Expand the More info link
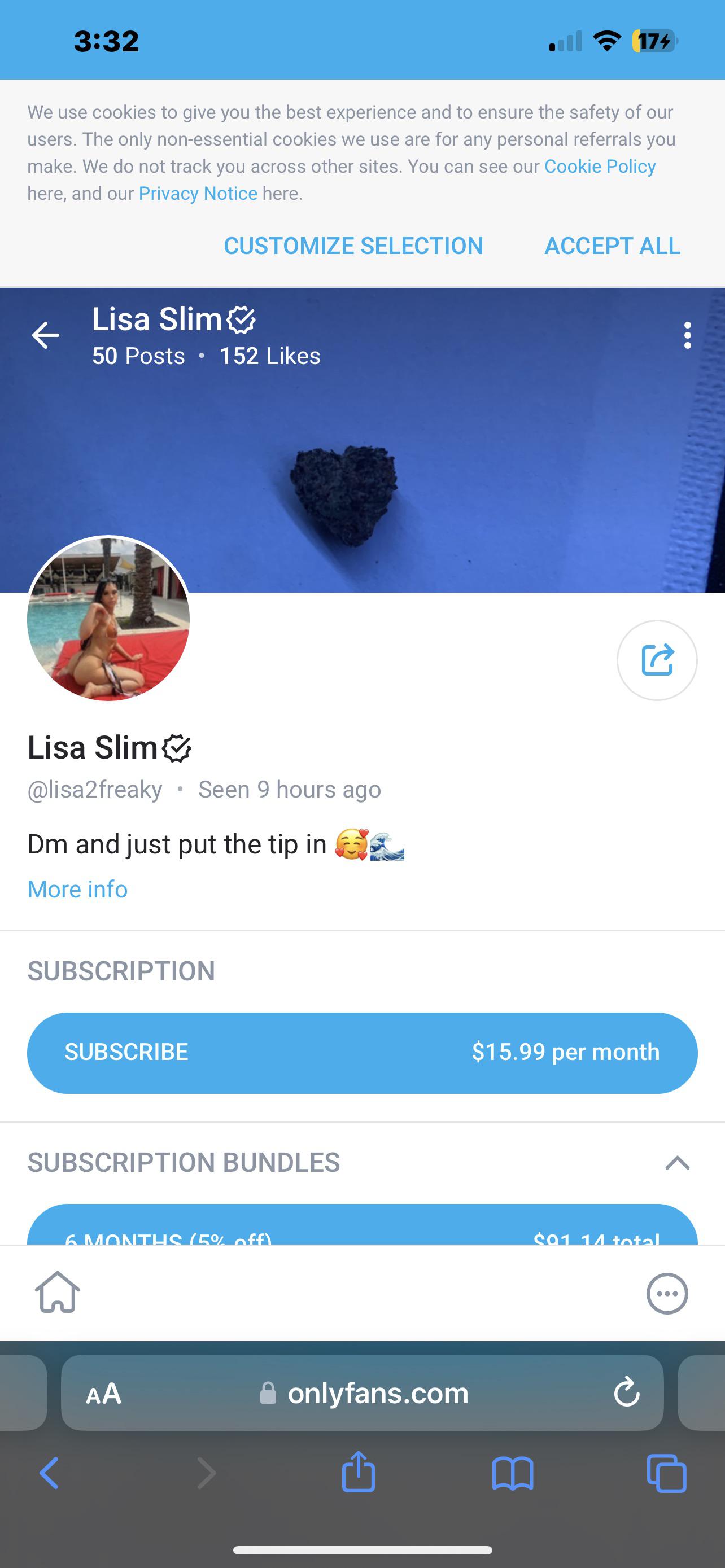 pos(77,890)
